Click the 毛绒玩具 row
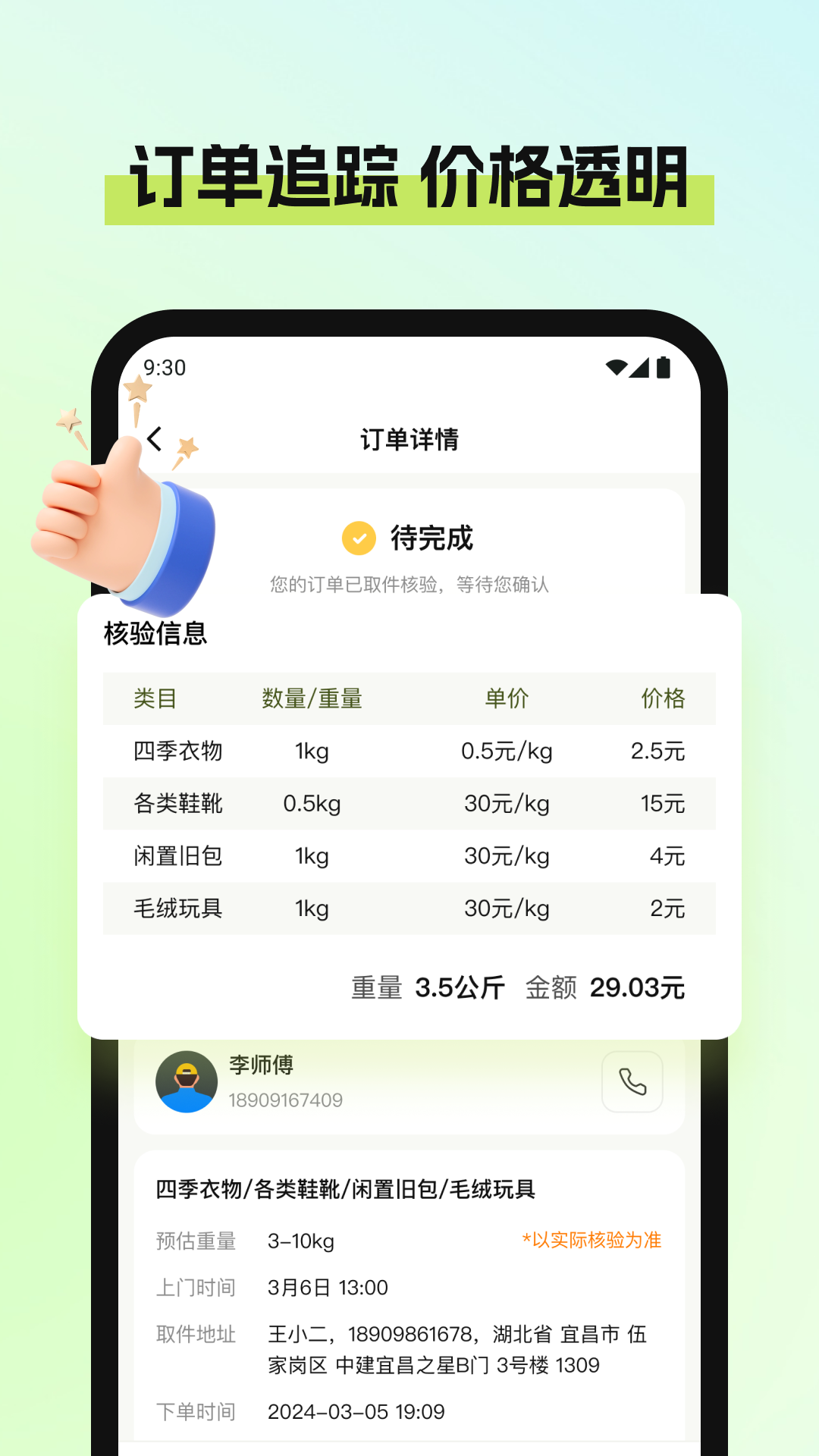The image size is (819, 1456). coord(408,908)
